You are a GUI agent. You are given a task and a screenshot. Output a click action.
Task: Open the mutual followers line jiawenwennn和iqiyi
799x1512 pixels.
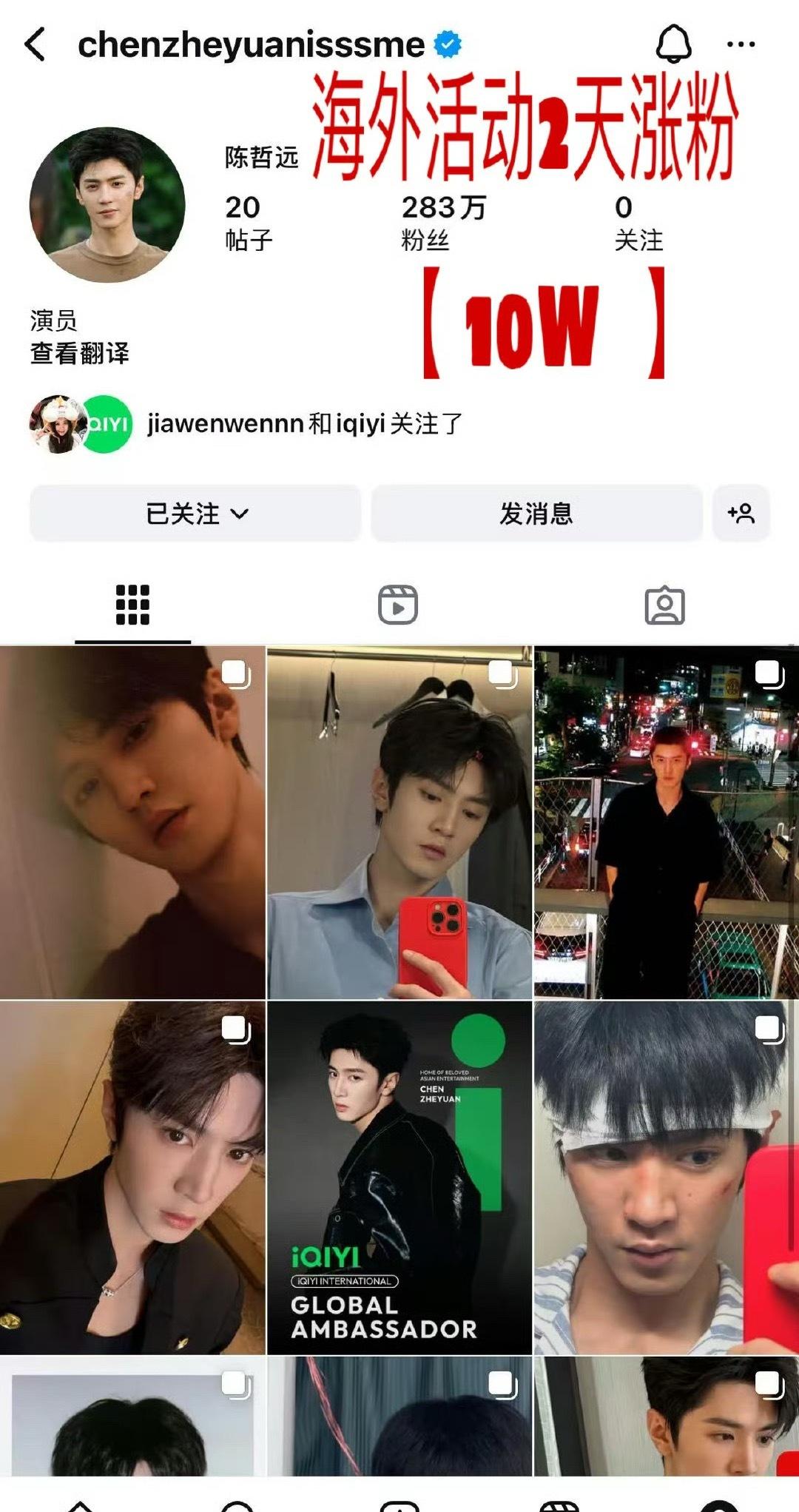[246, 424]
